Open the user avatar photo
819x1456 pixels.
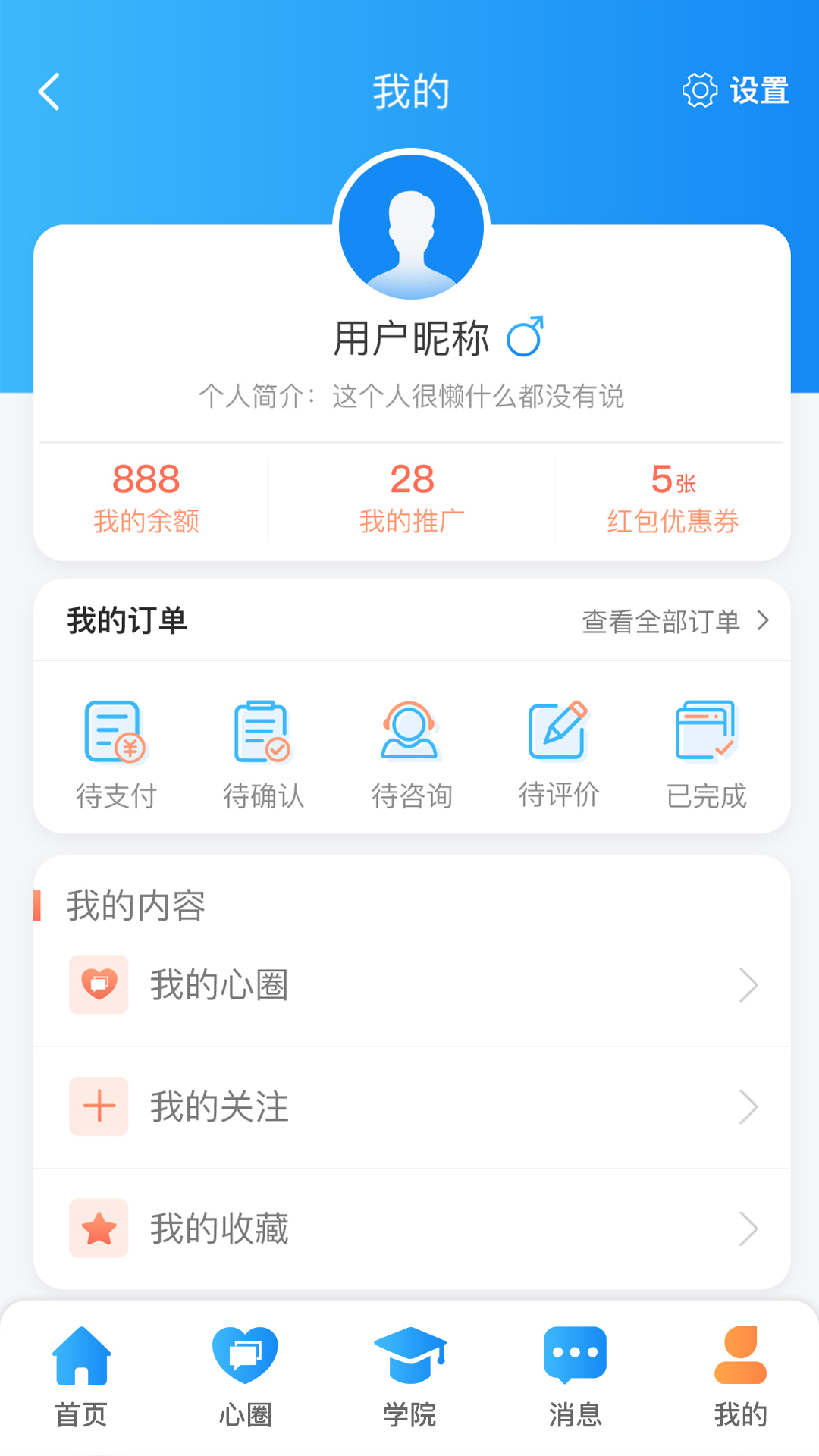coord(409,226)
